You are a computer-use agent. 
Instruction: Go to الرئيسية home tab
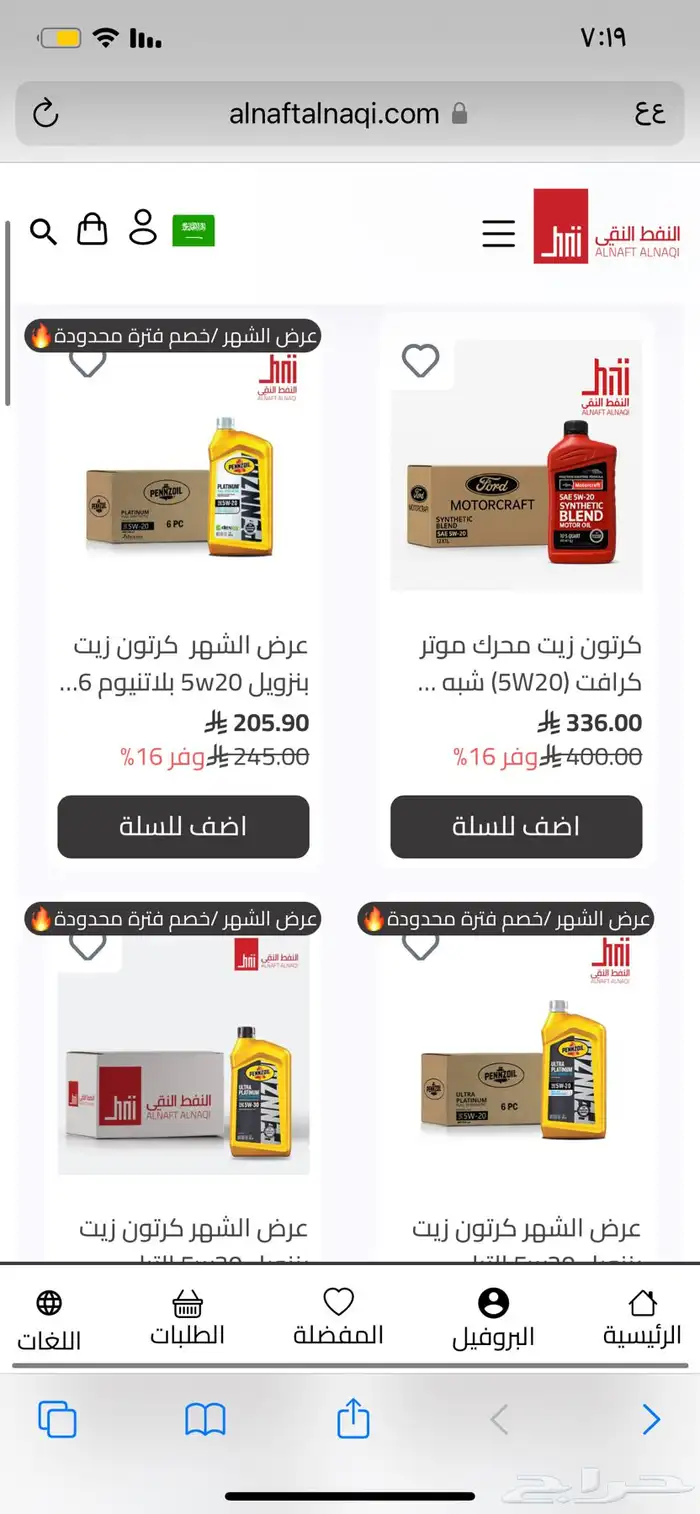pyautogui.click(x=642, y=1317)
